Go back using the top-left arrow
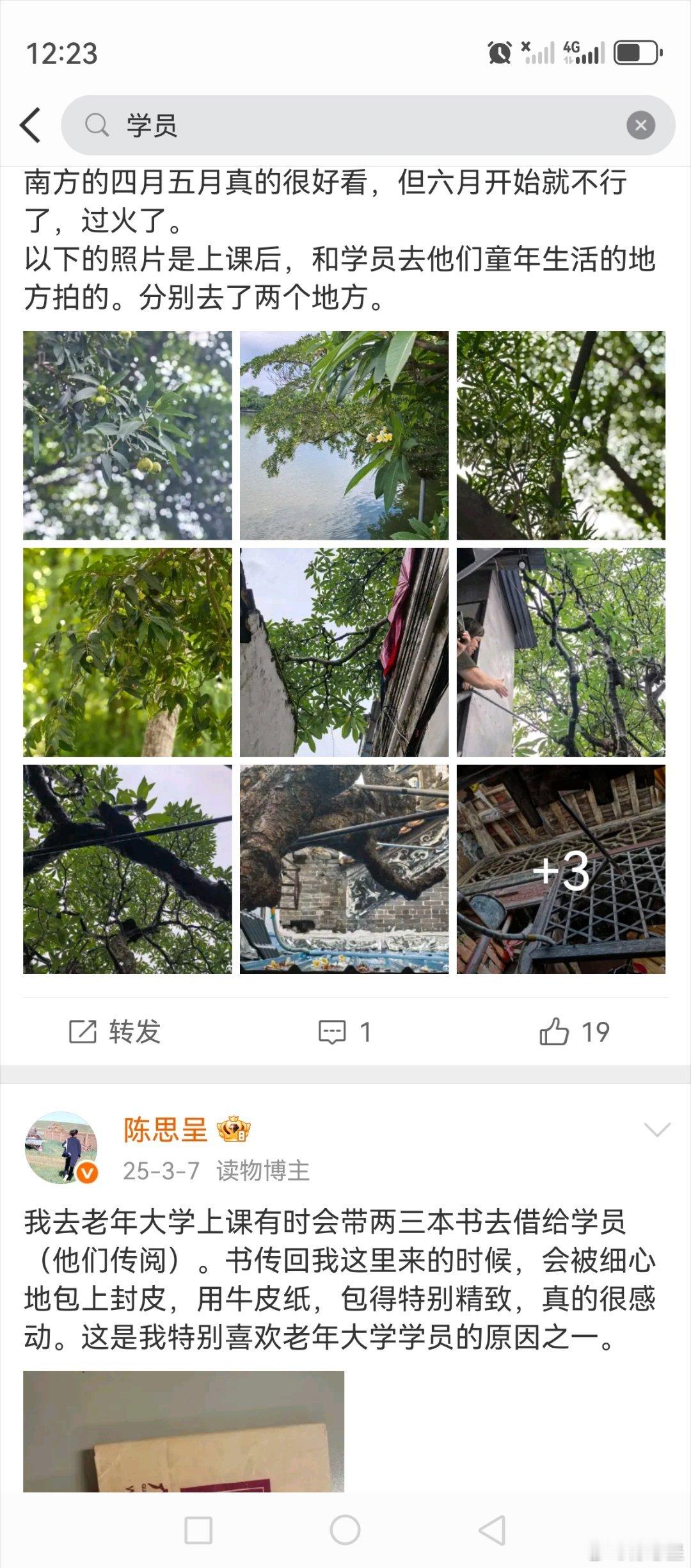Viewport: 691px width, 1568px height. point(31,125)
